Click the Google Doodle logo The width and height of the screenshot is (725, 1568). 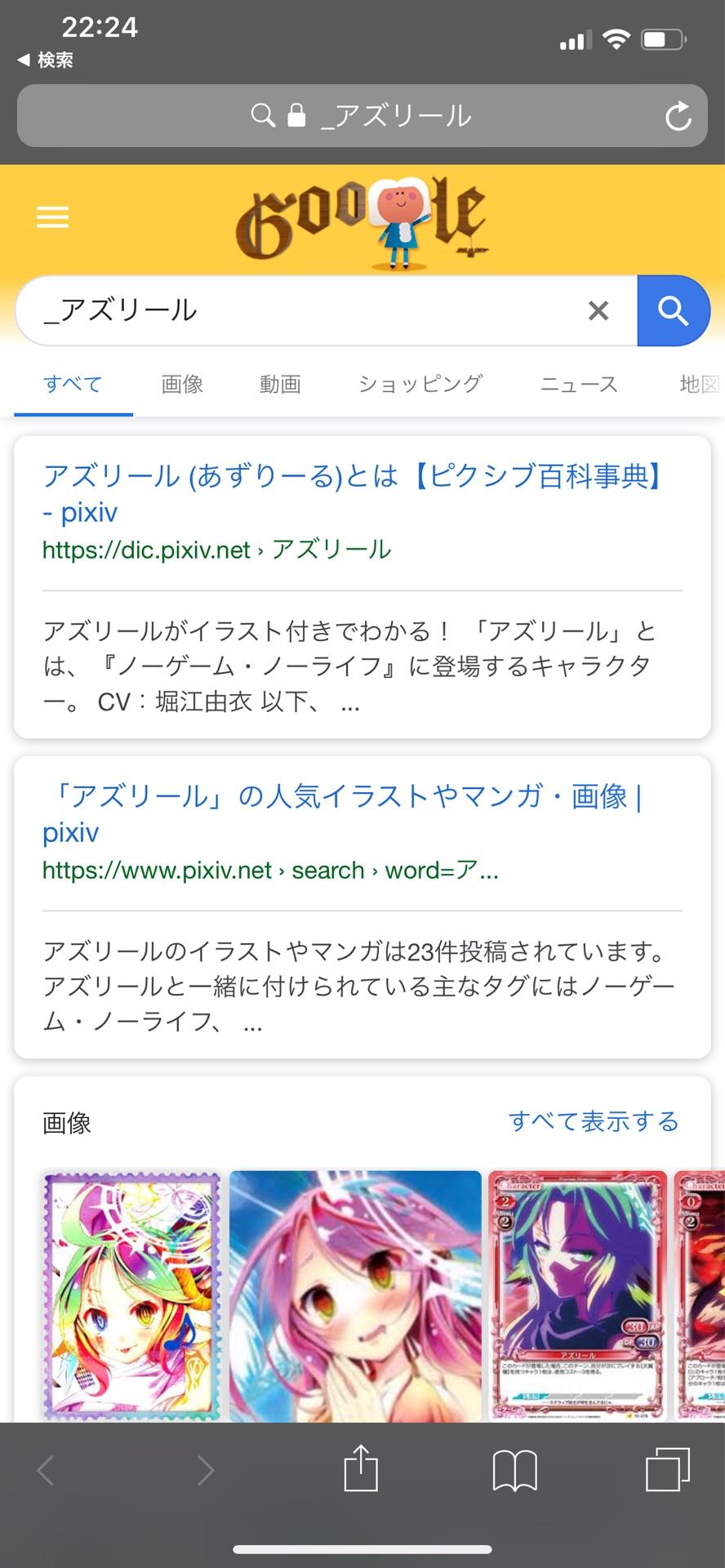[x=362, y=220]
